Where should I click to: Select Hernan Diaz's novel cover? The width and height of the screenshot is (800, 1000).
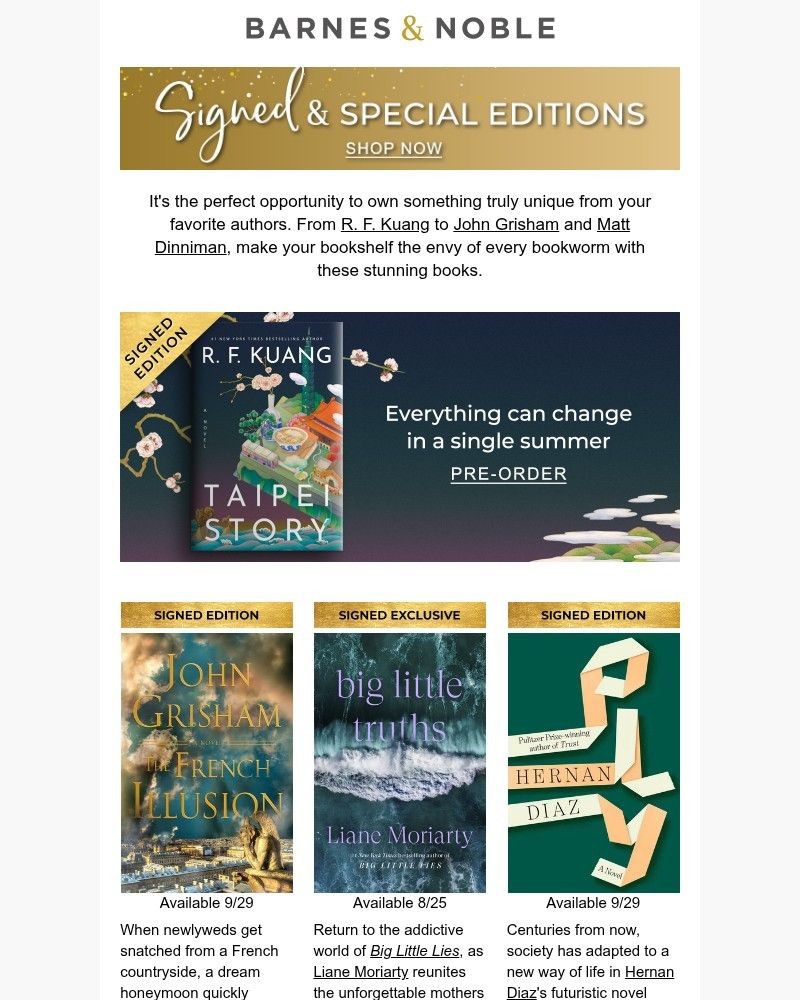pyautogui.click(x=593, y=761)
